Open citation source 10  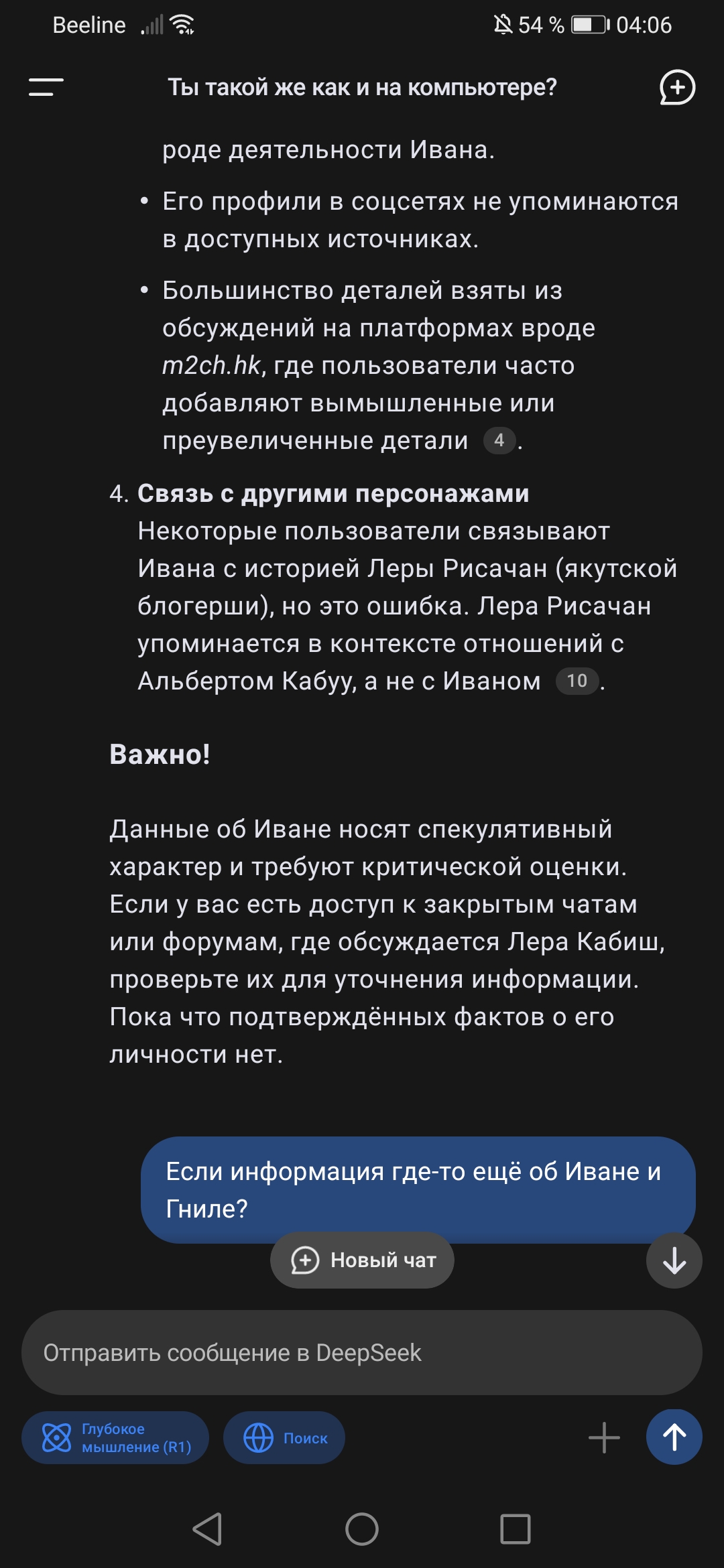577,681
